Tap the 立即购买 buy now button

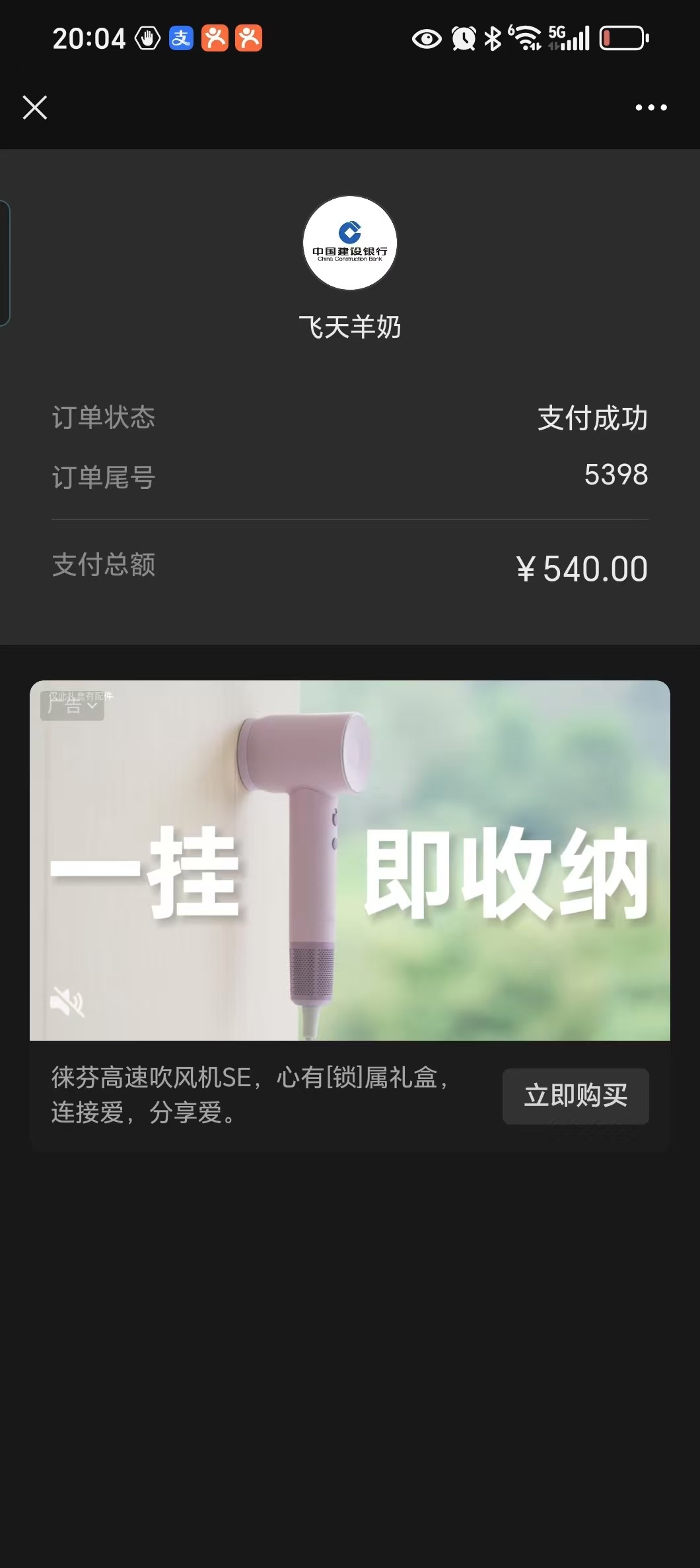(x=575, y=1095)
